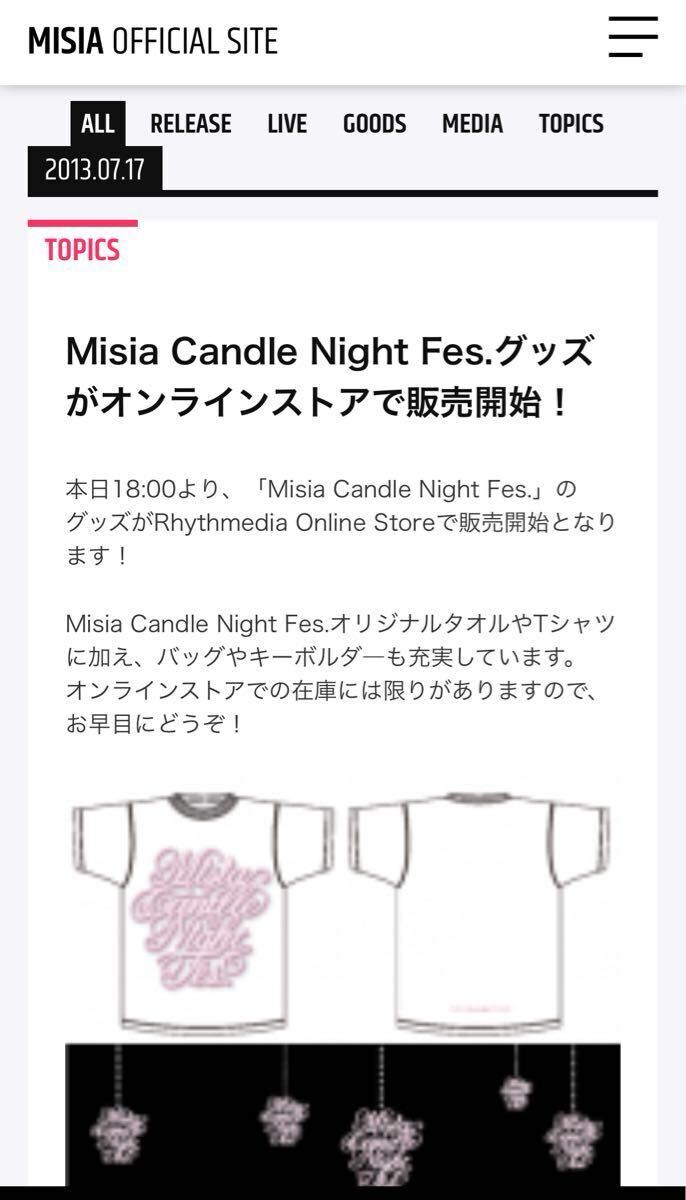Viewport: 686px width, 1200px height.
Task: Open the GOODS tab
Action: click(x=374, y=124)
